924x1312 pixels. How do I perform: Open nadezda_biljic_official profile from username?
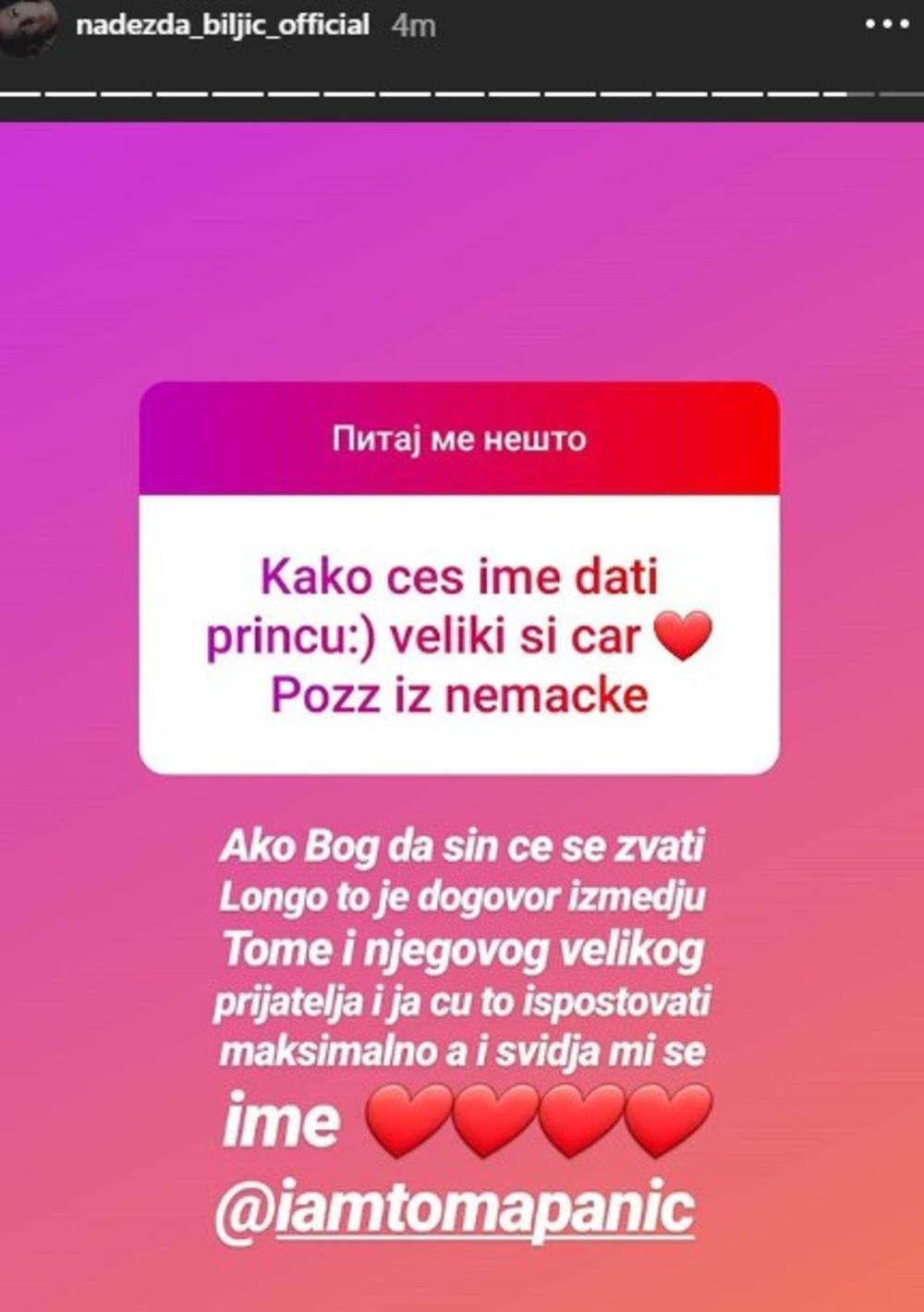point(222,25)
